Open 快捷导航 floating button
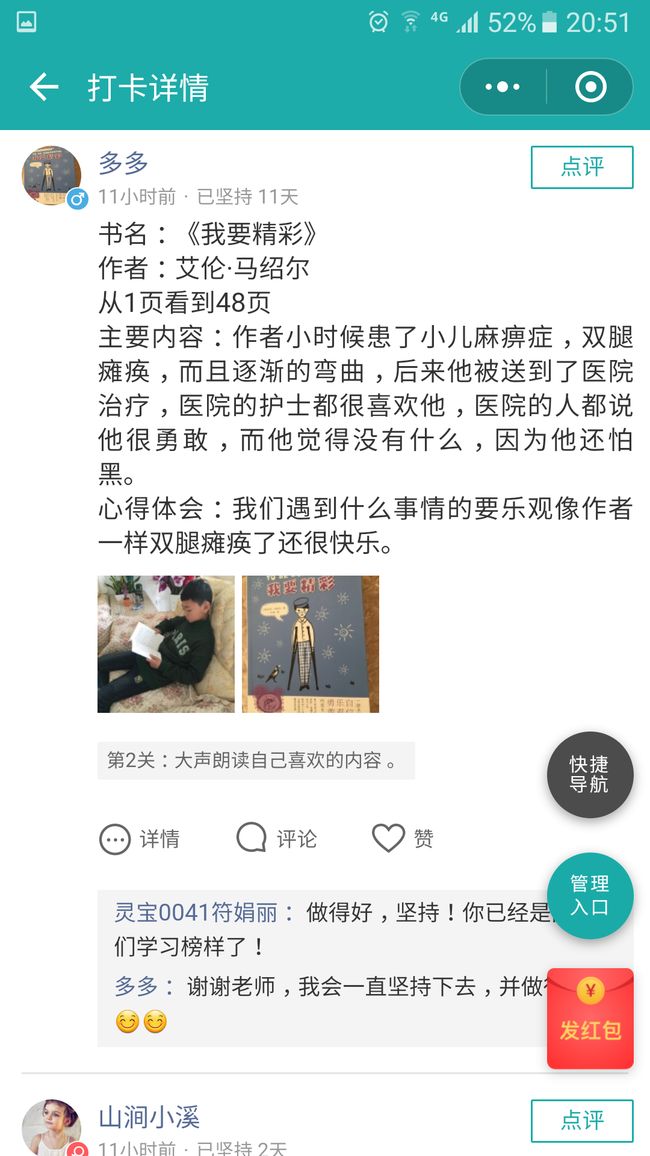This screenshot has width=650, height=1156. 590,774
